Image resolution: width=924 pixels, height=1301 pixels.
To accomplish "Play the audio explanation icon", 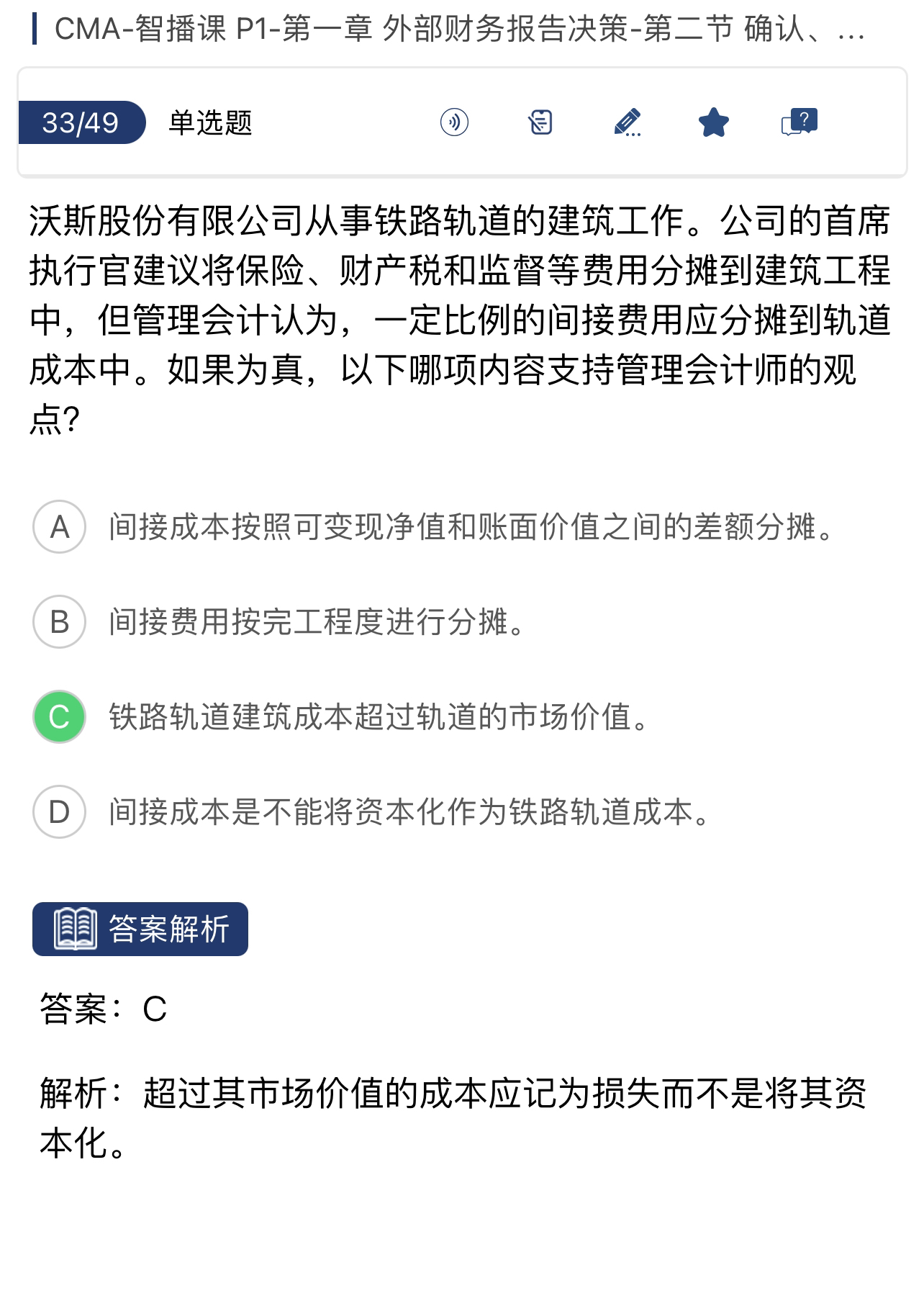I will (x=454, y=122).
